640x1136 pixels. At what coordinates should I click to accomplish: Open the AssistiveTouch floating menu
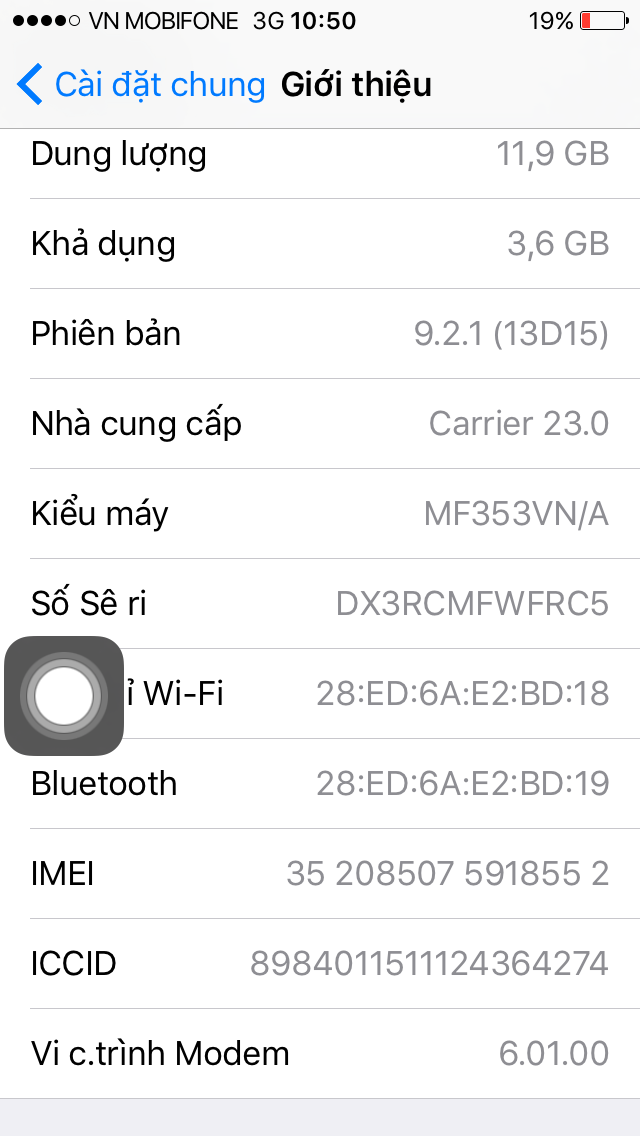64,695
